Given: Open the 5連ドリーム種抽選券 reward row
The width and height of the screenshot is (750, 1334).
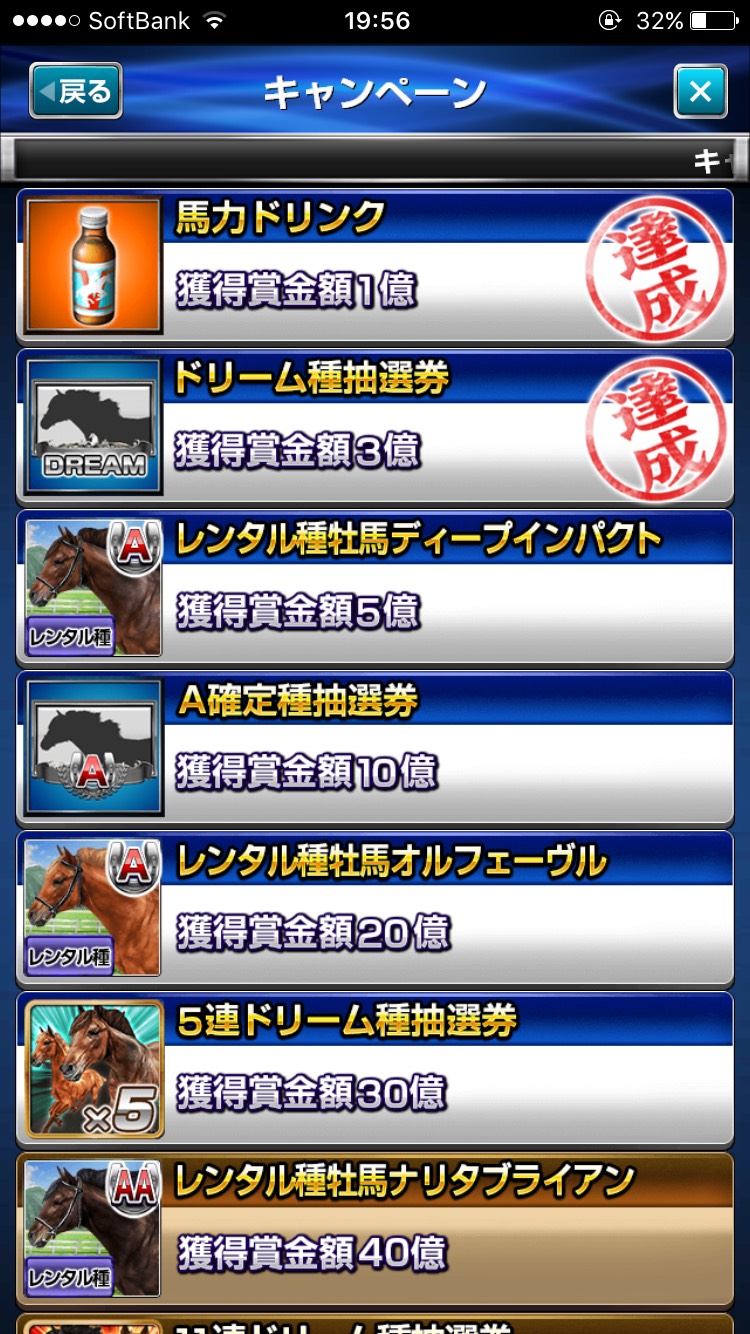Looking at the screenshot, I should tap(375, 1068).
